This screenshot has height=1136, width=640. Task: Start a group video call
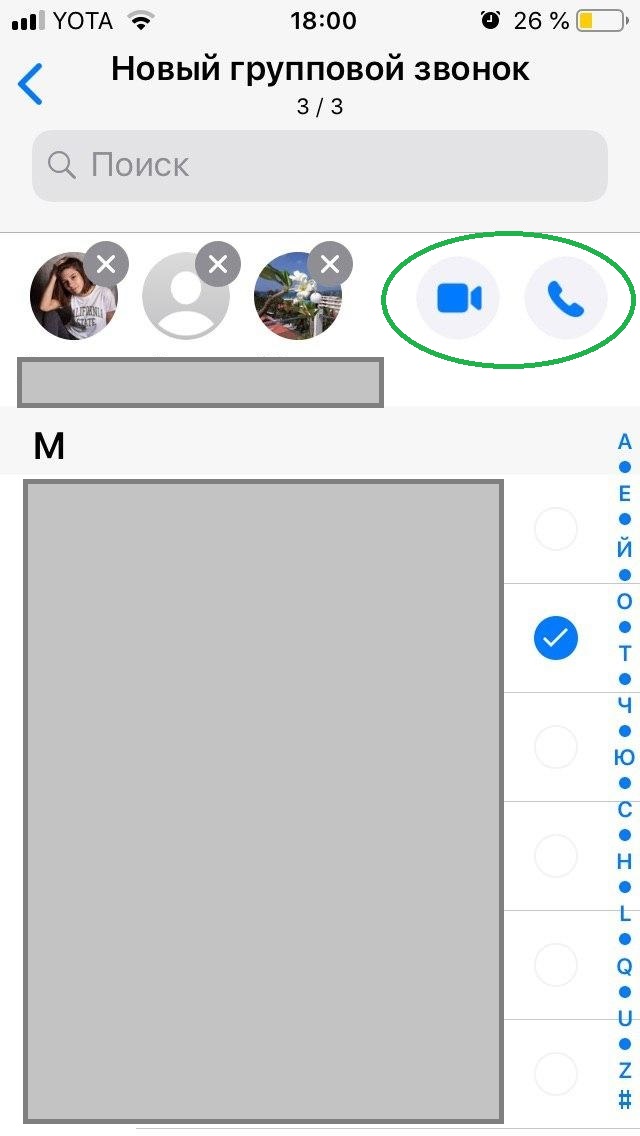tap(459, 298)
